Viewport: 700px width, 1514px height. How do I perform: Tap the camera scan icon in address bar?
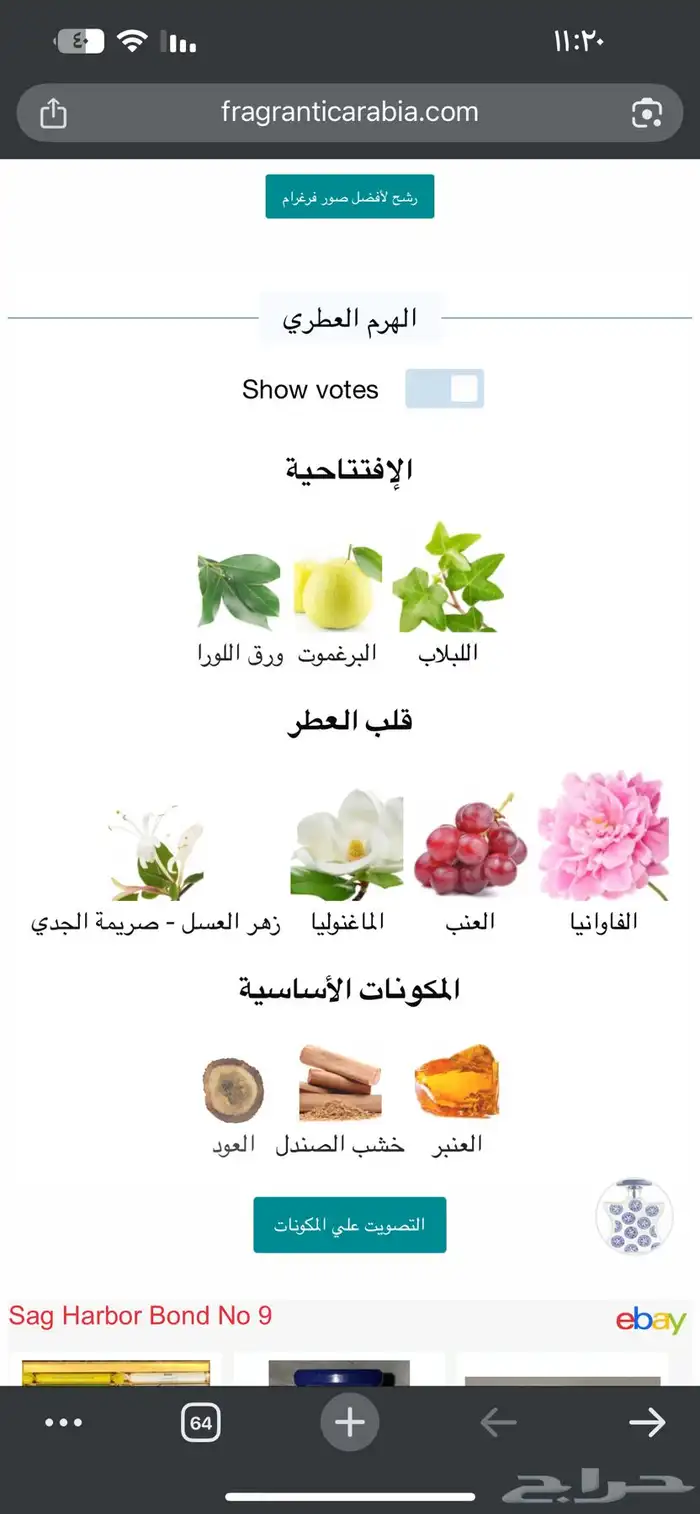coord(647,113)
